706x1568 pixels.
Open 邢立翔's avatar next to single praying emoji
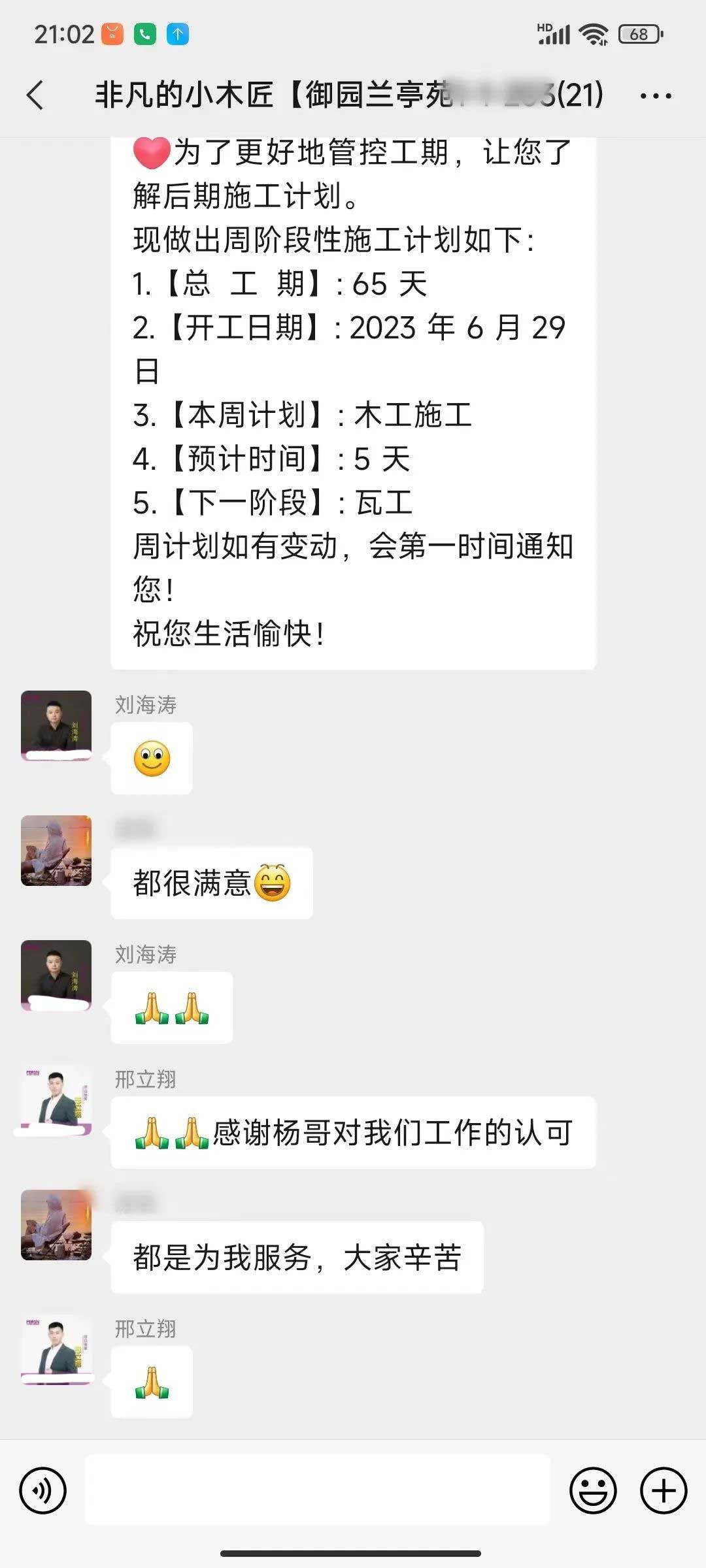(56, 1350)
